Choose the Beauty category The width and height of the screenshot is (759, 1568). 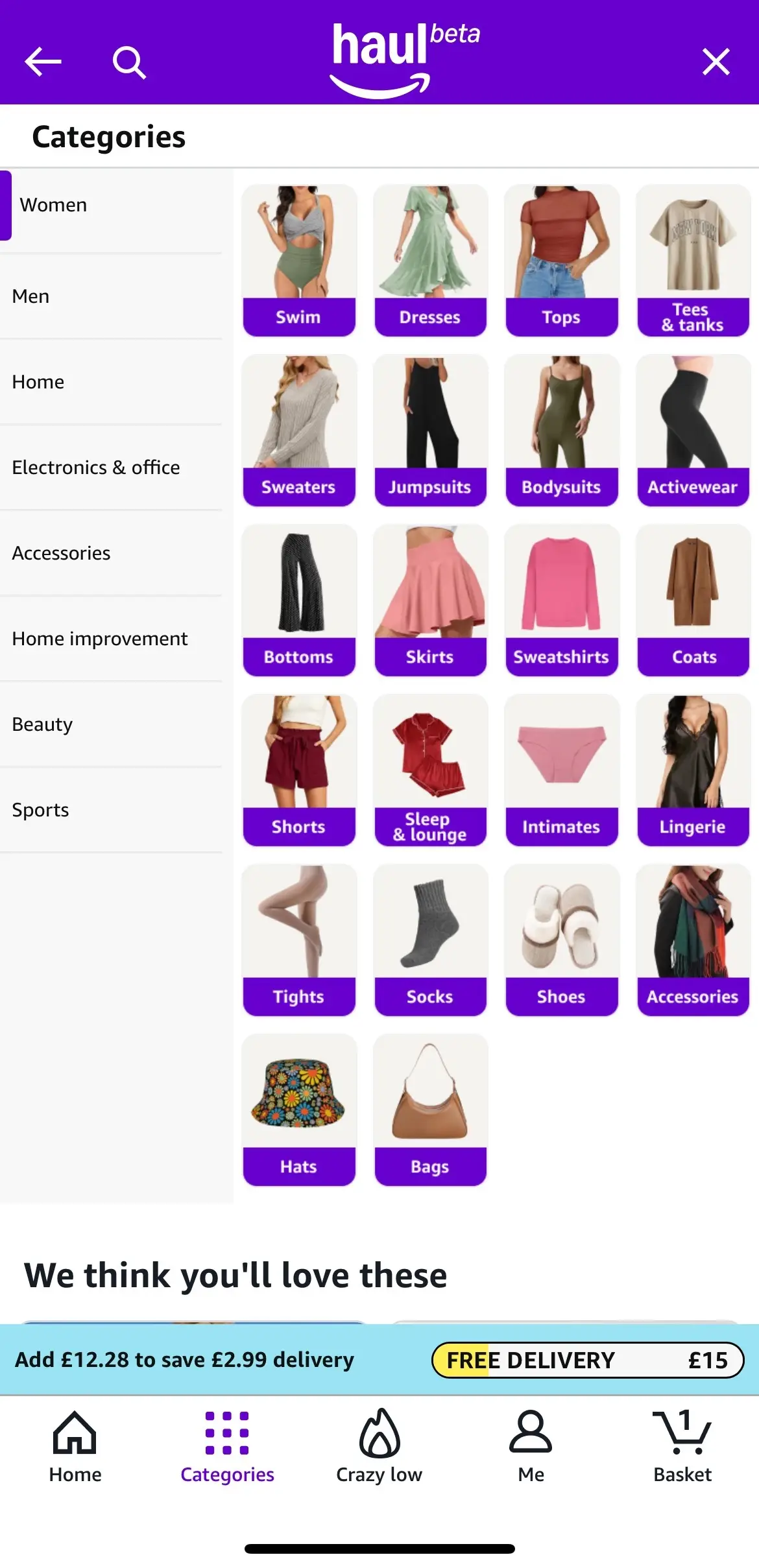tap(42, 724)
